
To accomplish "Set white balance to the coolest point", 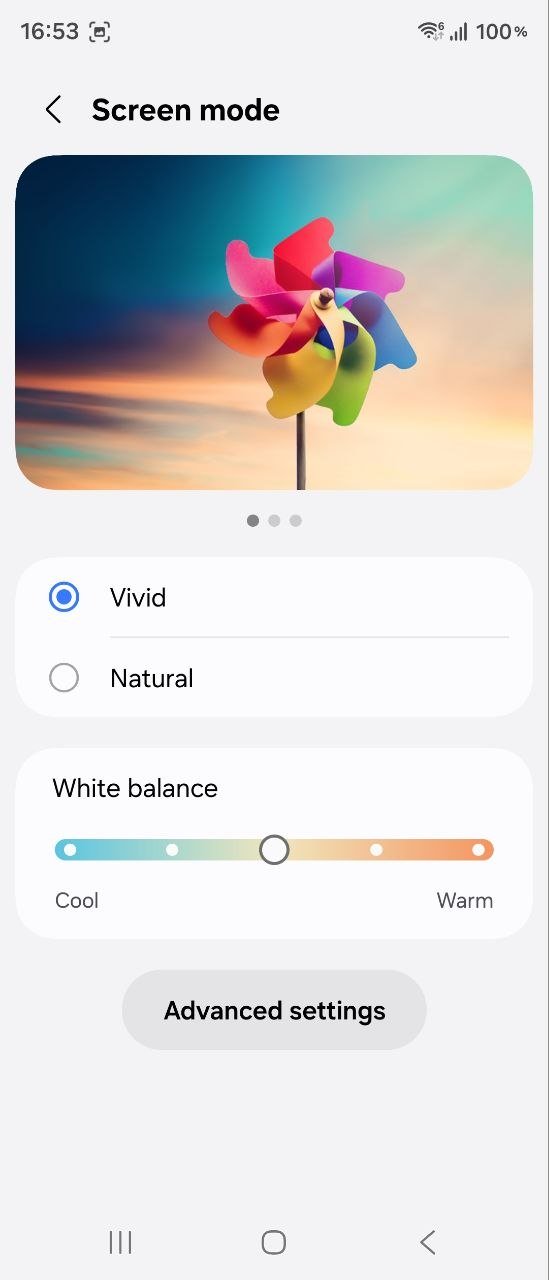I will tap(70, 850).
